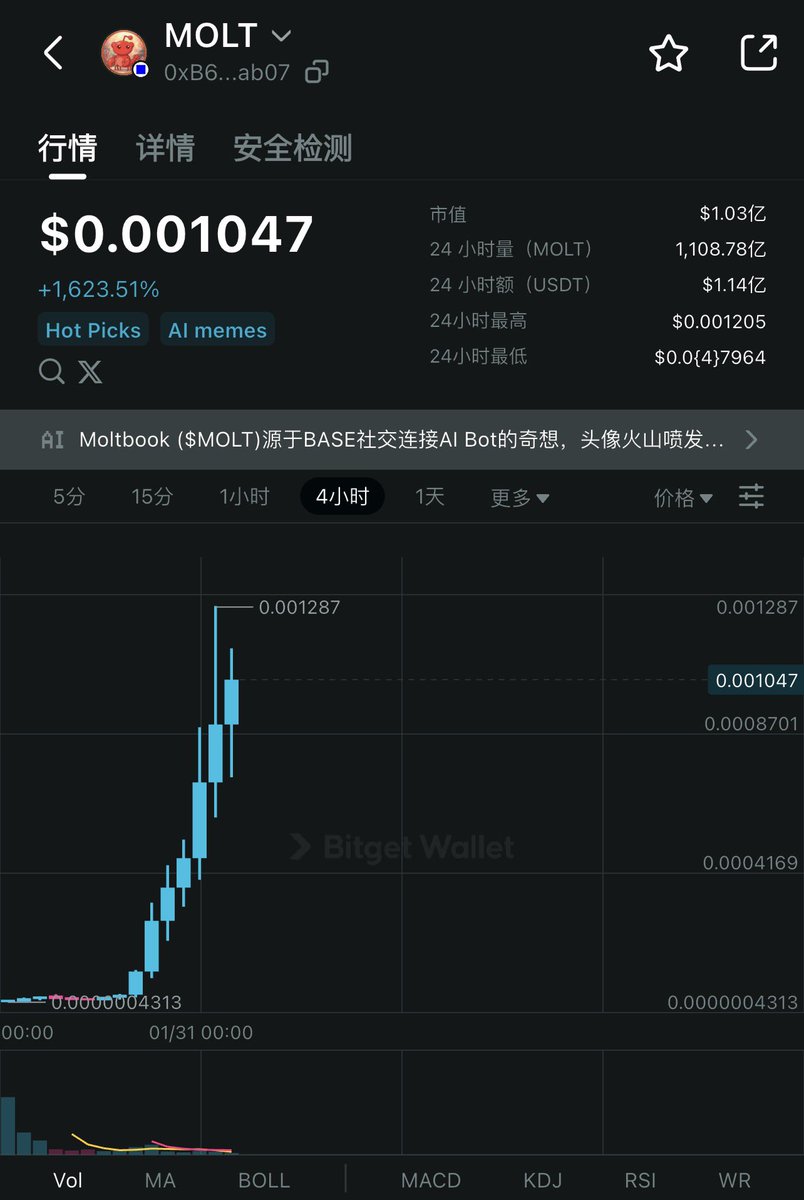Switch to the 安全检测 tab

[292, 148]
